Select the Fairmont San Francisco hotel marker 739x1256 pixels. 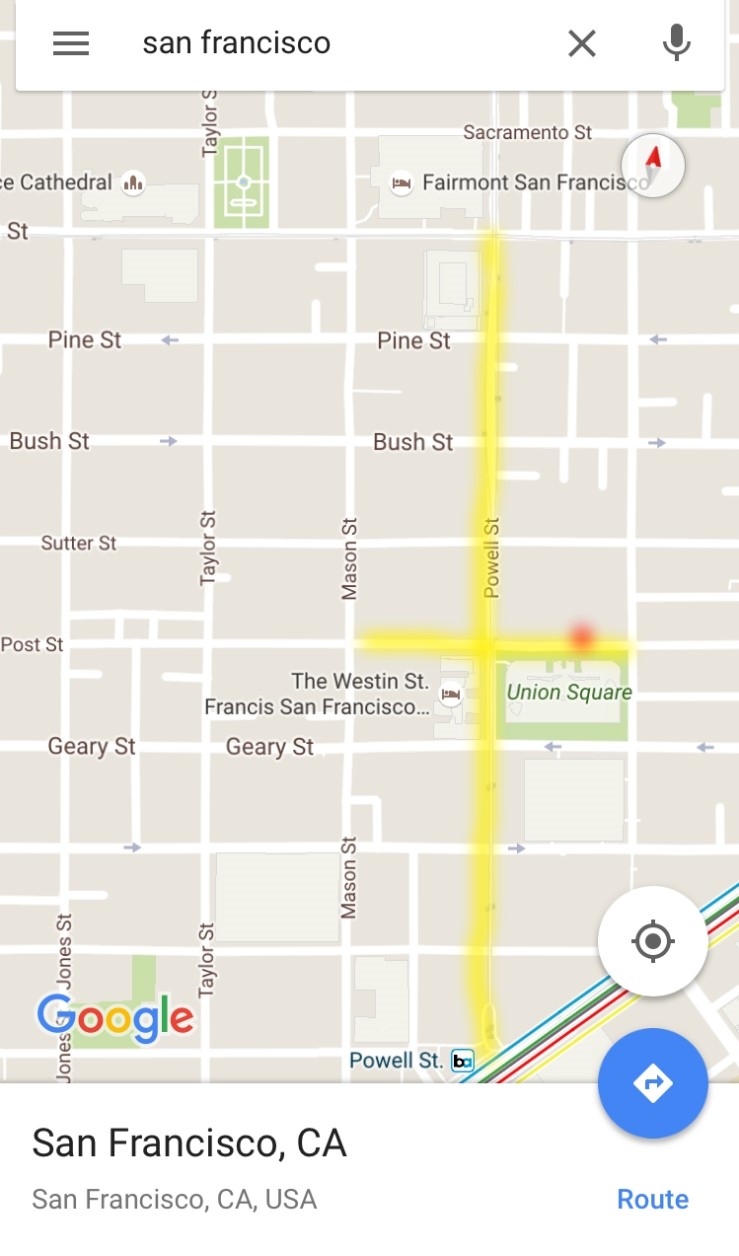click(x=402, y=183)
